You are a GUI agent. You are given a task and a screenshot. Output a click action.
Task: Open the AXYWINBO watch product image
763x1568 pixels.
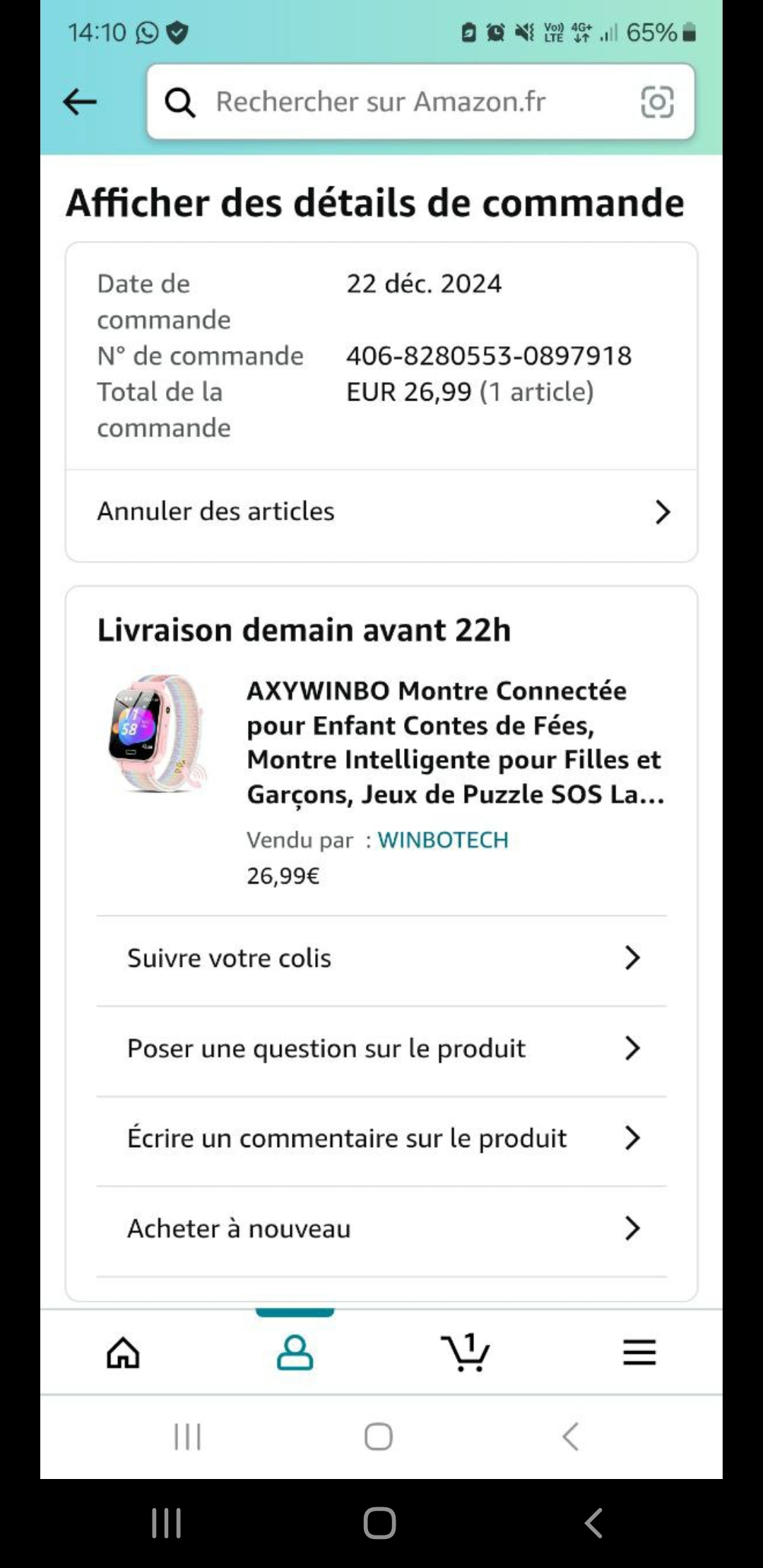tap(157, 733)
